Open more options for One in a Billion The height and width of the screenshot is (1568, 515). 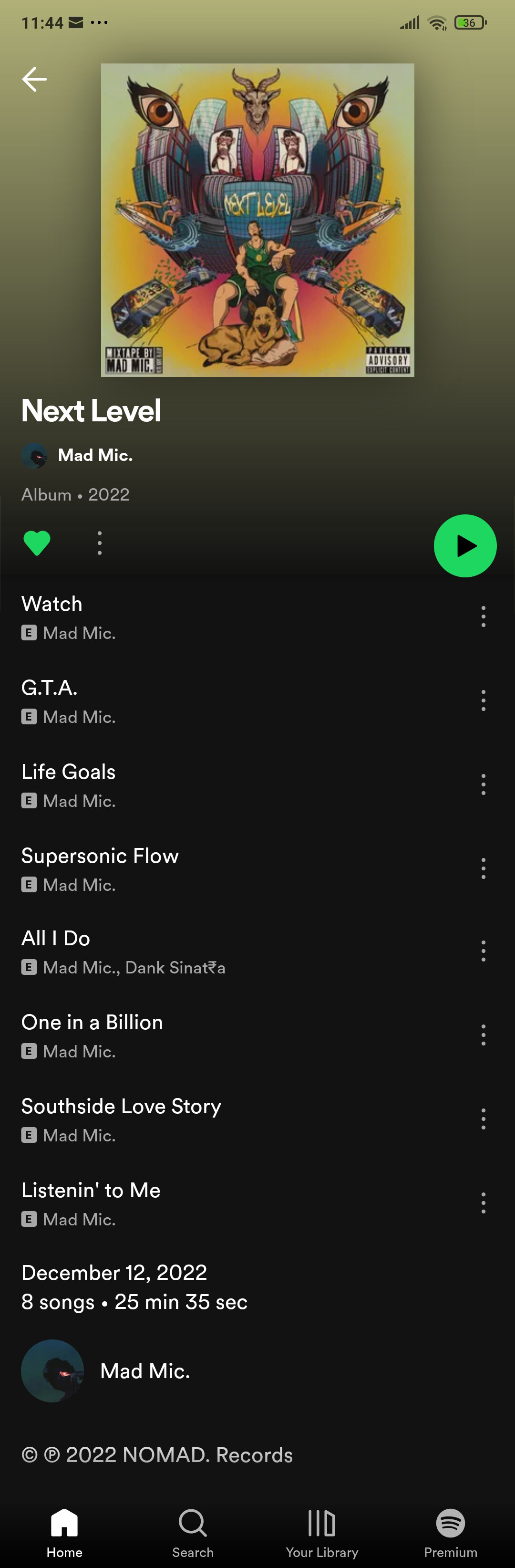pos(483,1035)
